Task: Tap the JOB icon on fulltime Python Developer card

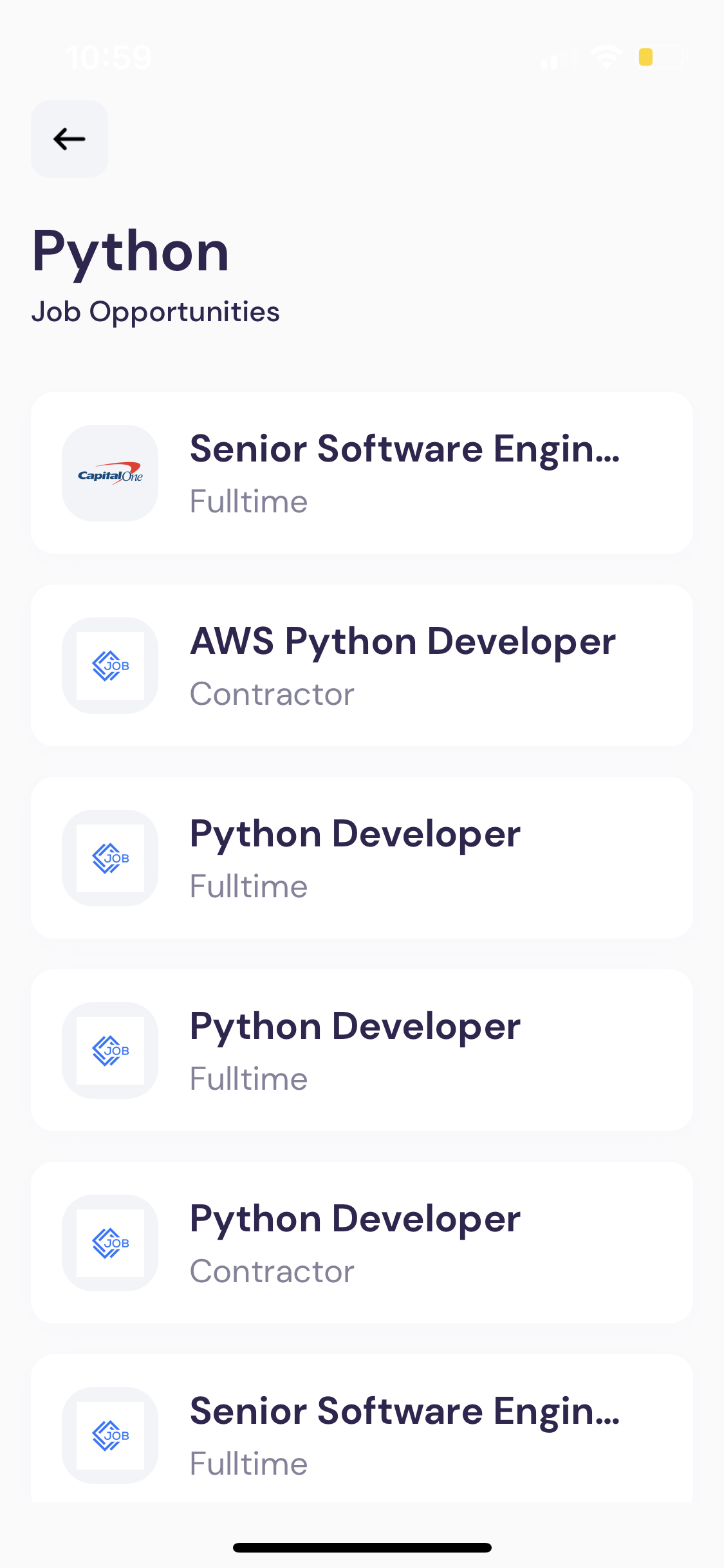Action: click(109, 1050)
